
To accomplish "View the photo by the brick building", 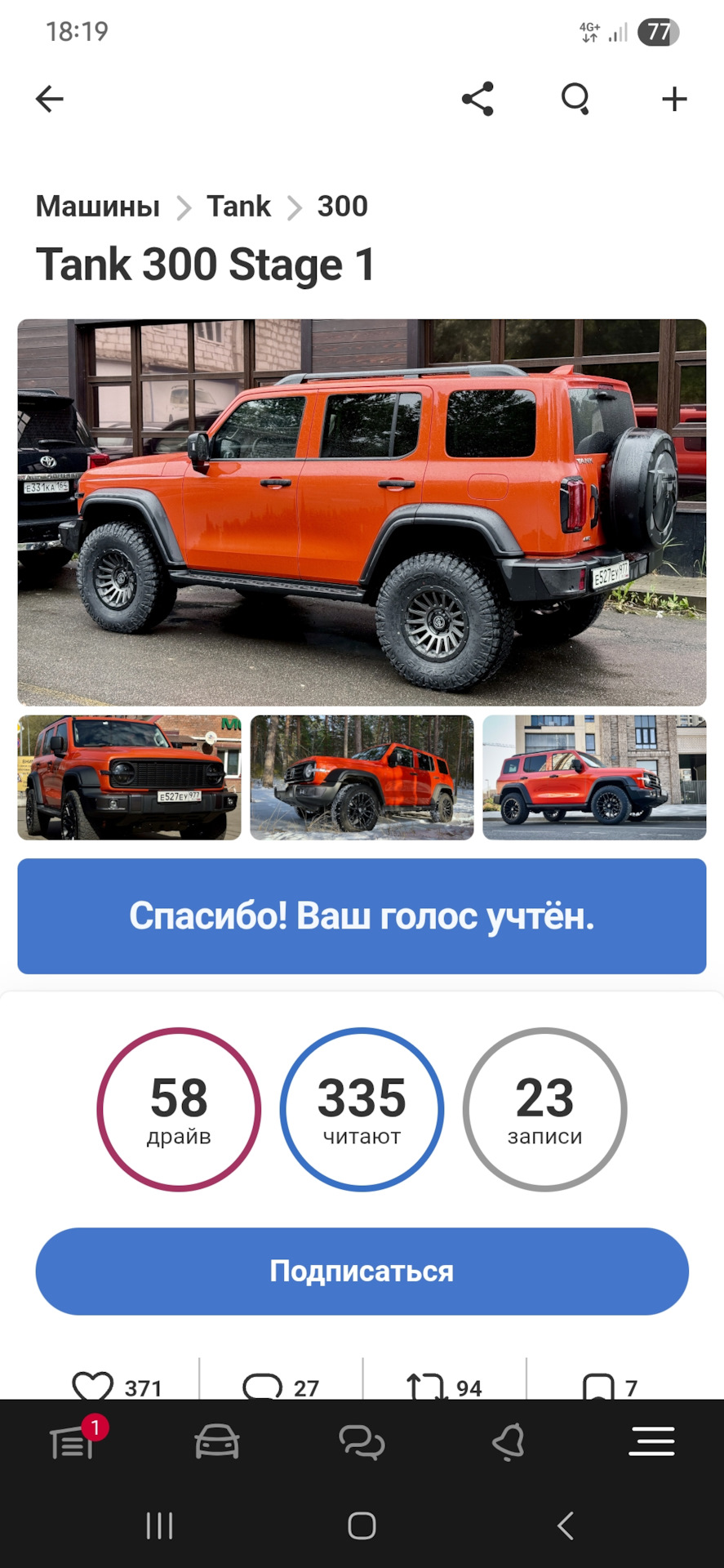I will point(594,777).
